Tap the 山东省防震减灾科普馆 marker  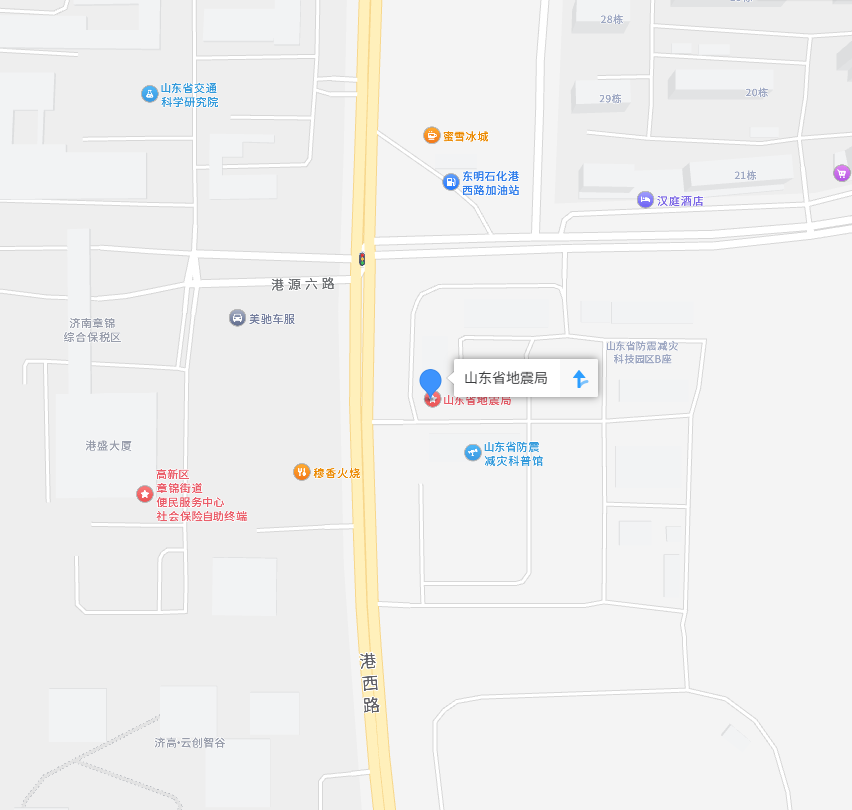pyautogui.click(x=473, y=453)
